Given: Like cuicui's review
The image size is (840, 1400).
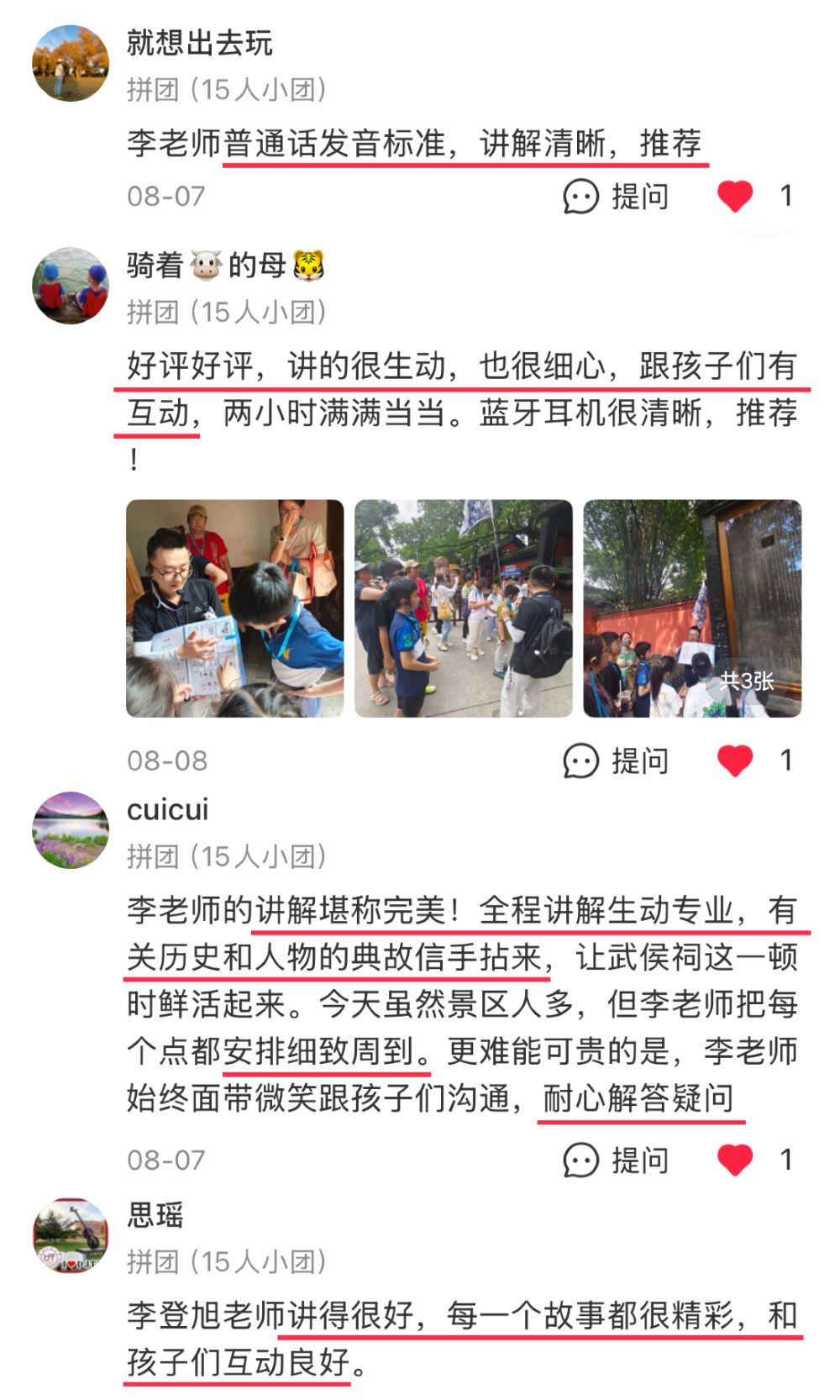Looking at the screenshot, I should tap(735, 1161).
